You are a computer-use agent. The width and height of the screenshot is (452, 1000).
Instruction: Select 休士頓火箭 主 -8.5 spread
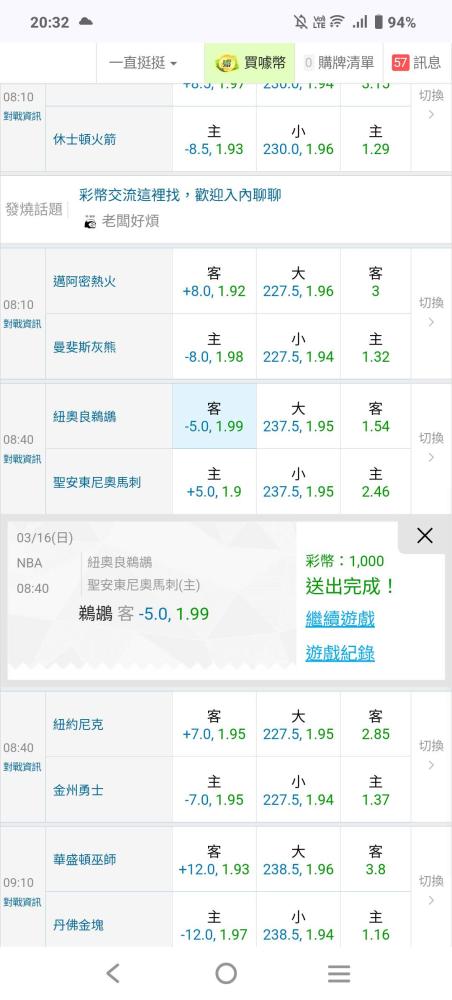click(x=214, y=140)
